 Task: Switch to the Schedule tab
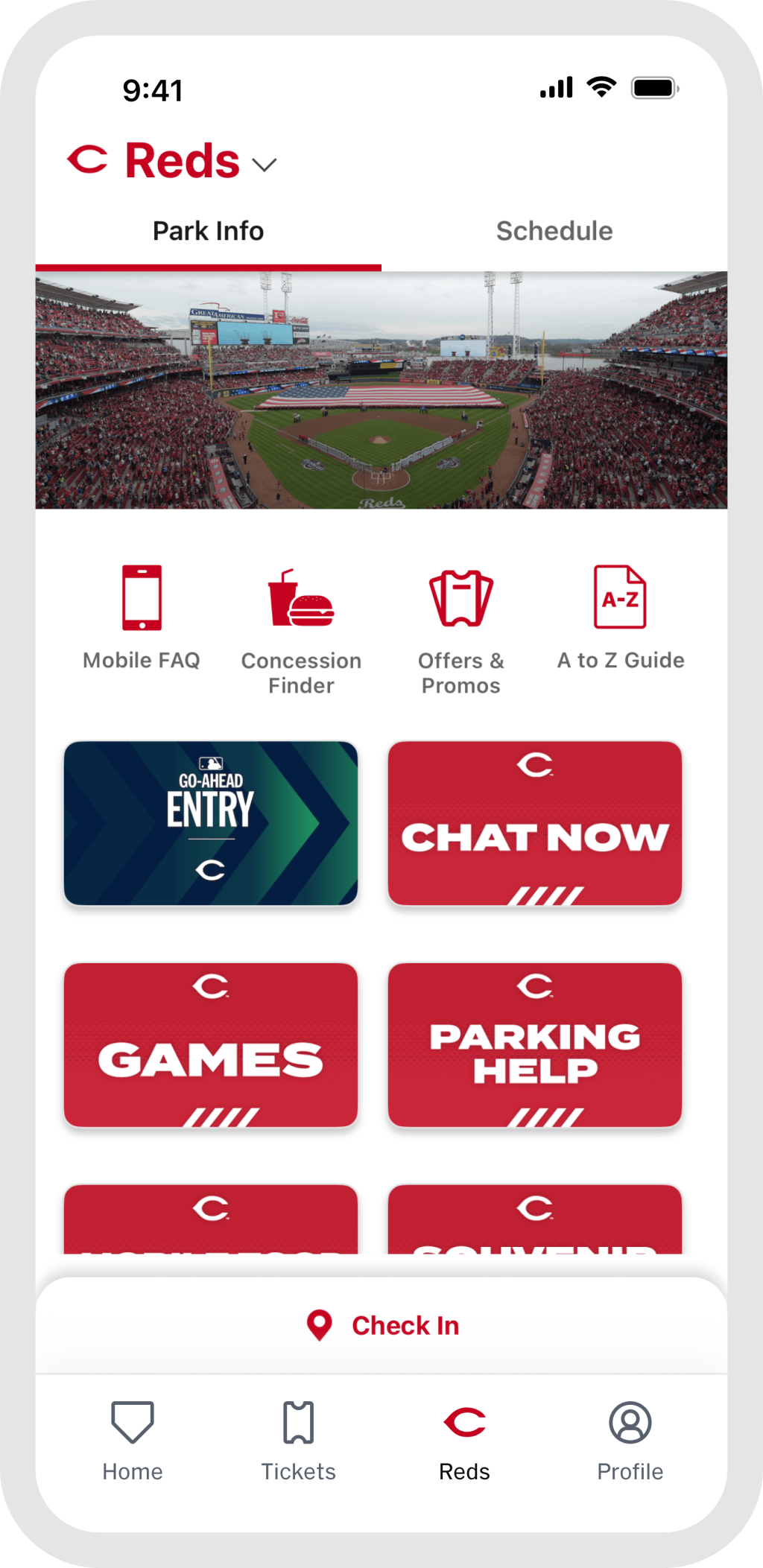(x=554, y=231)
